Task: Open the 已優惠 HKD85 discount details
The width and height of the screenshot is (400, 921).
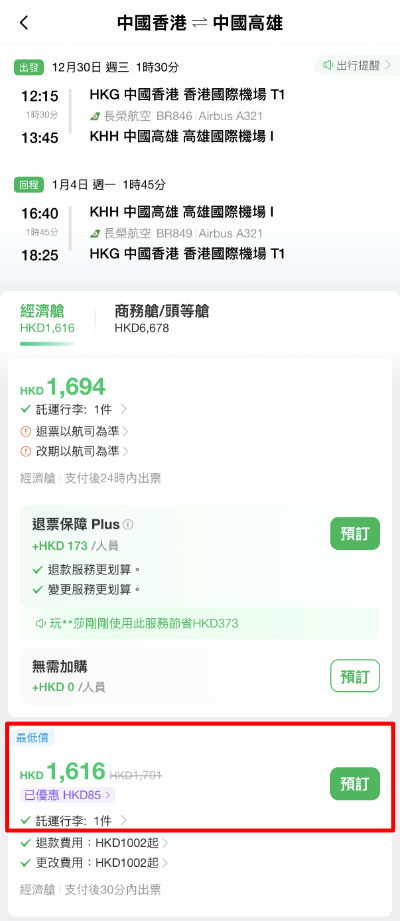Action: point(68,795)
